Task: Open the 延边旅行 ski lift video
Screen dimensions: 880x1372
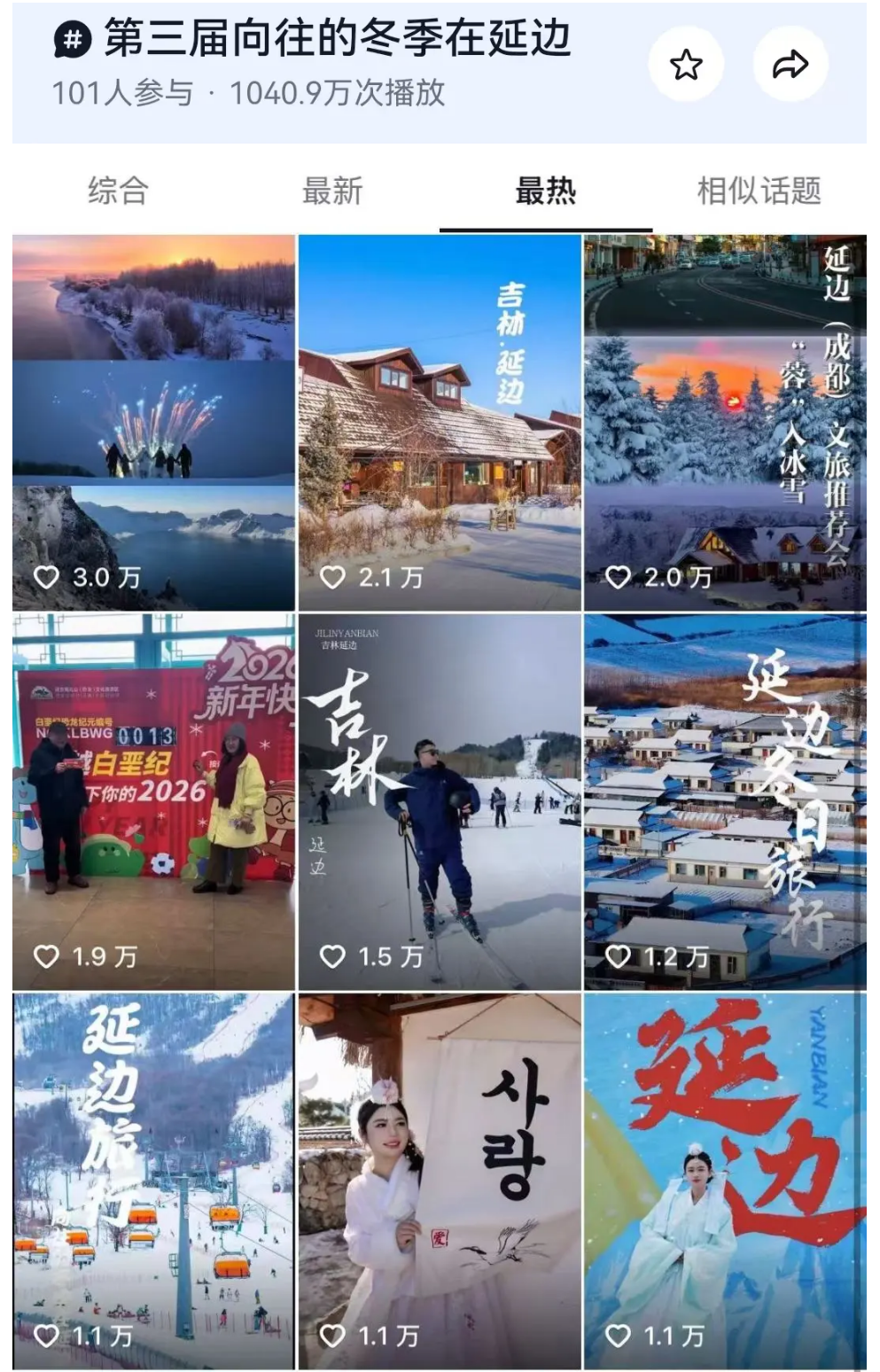Action: pos(153,1180)
